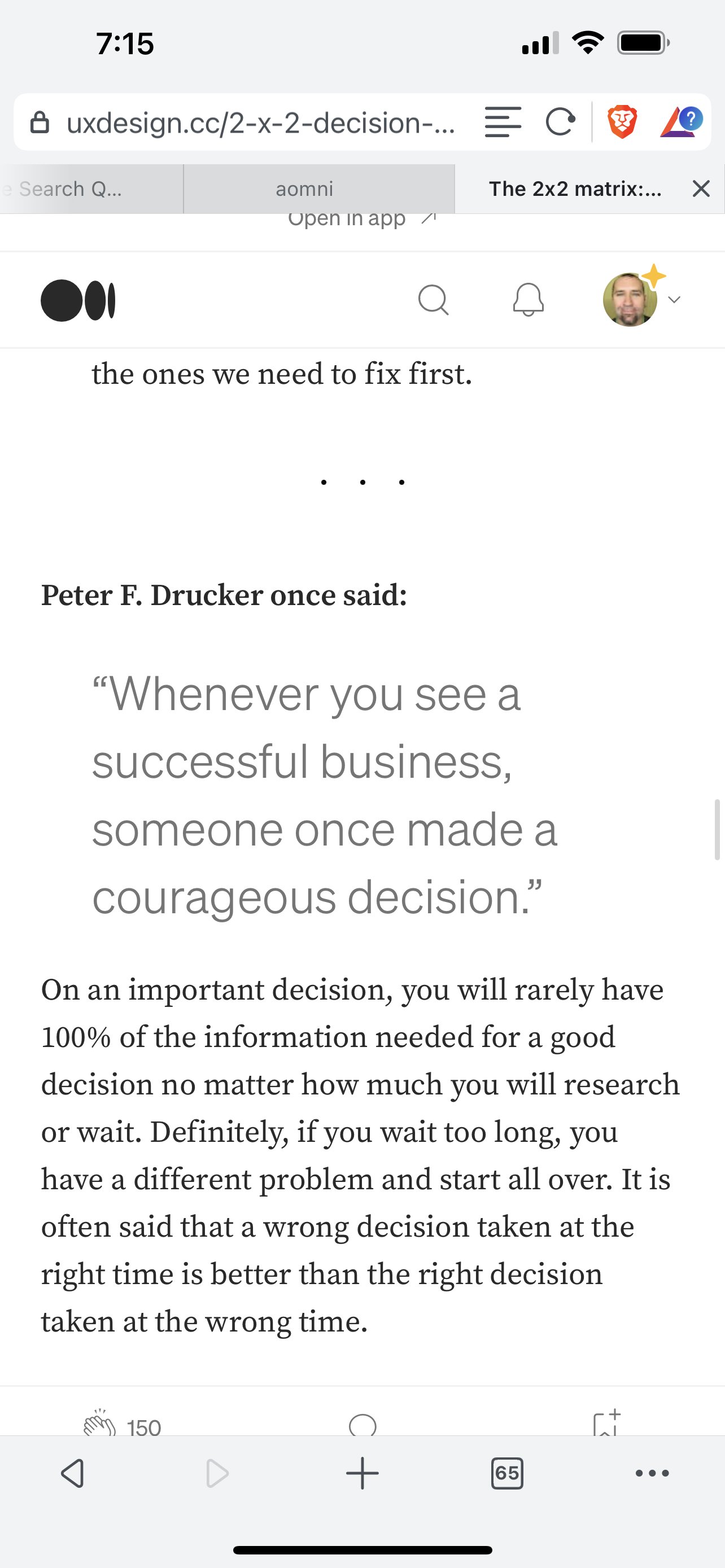The width and height of the screenshot is (725, 1568).
Task: Open the article responses bubble
Action: point(363,1425)
